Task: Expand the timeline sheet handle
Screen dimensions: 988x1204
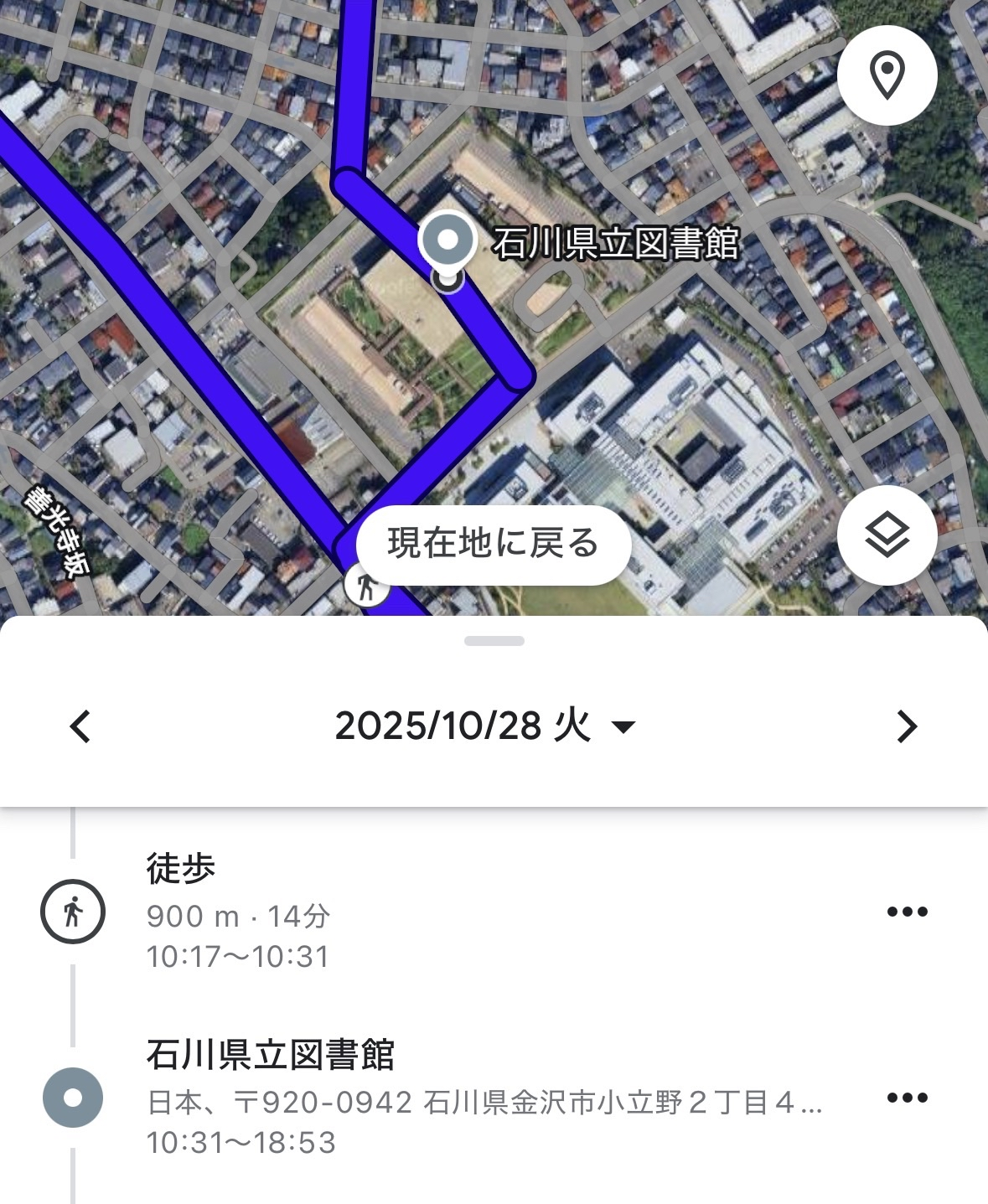Action: 494,641
